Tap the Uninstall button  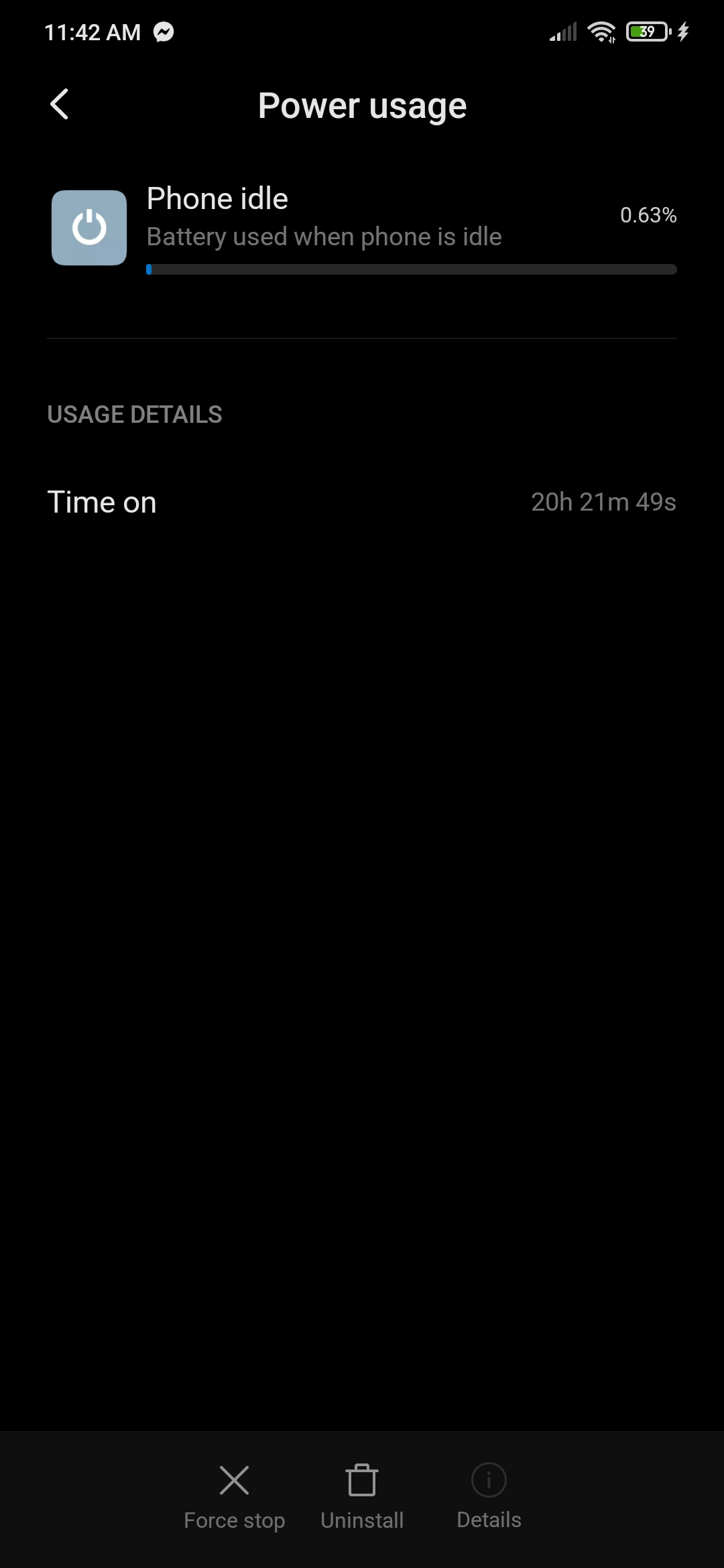[362, 1498]
